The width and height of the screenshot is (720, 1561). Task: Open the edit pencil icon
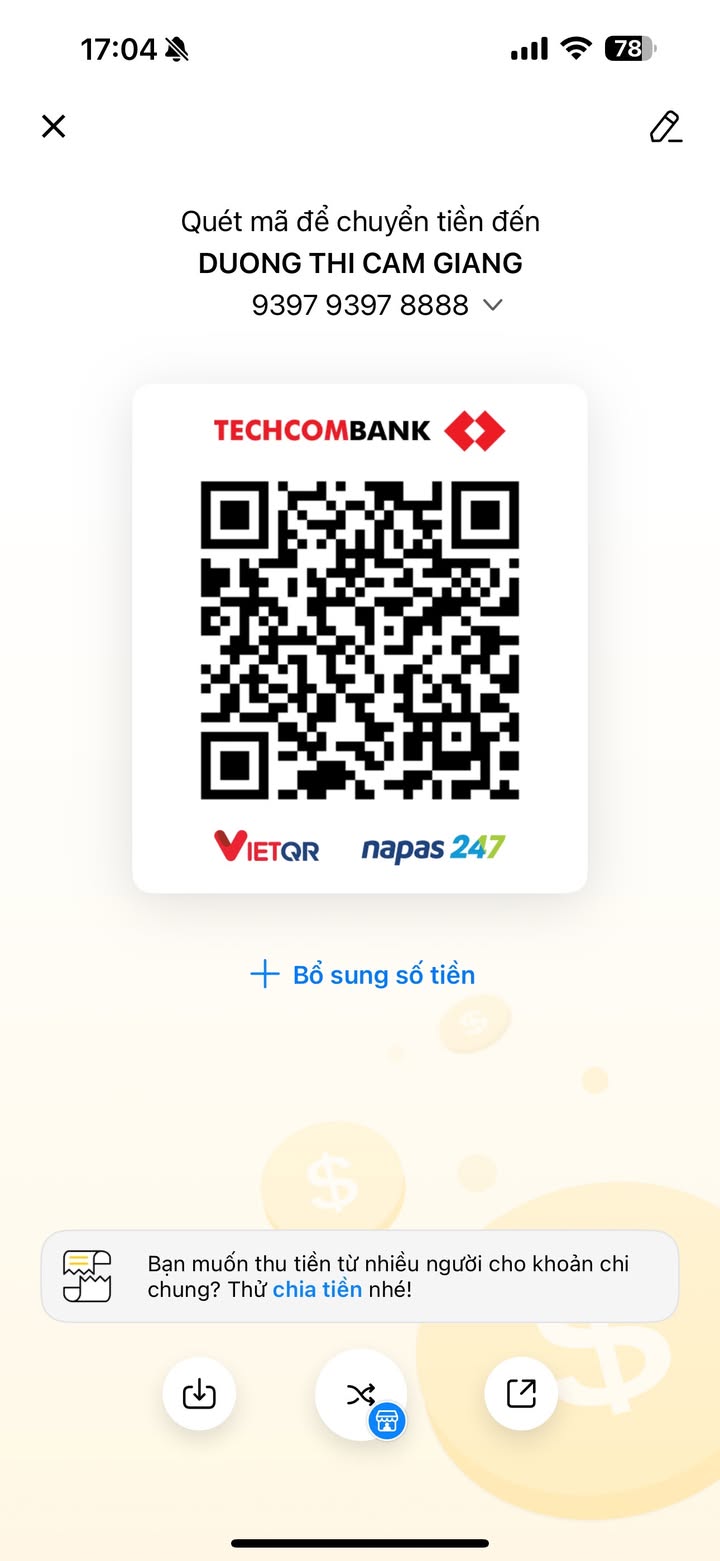(665, 127)
